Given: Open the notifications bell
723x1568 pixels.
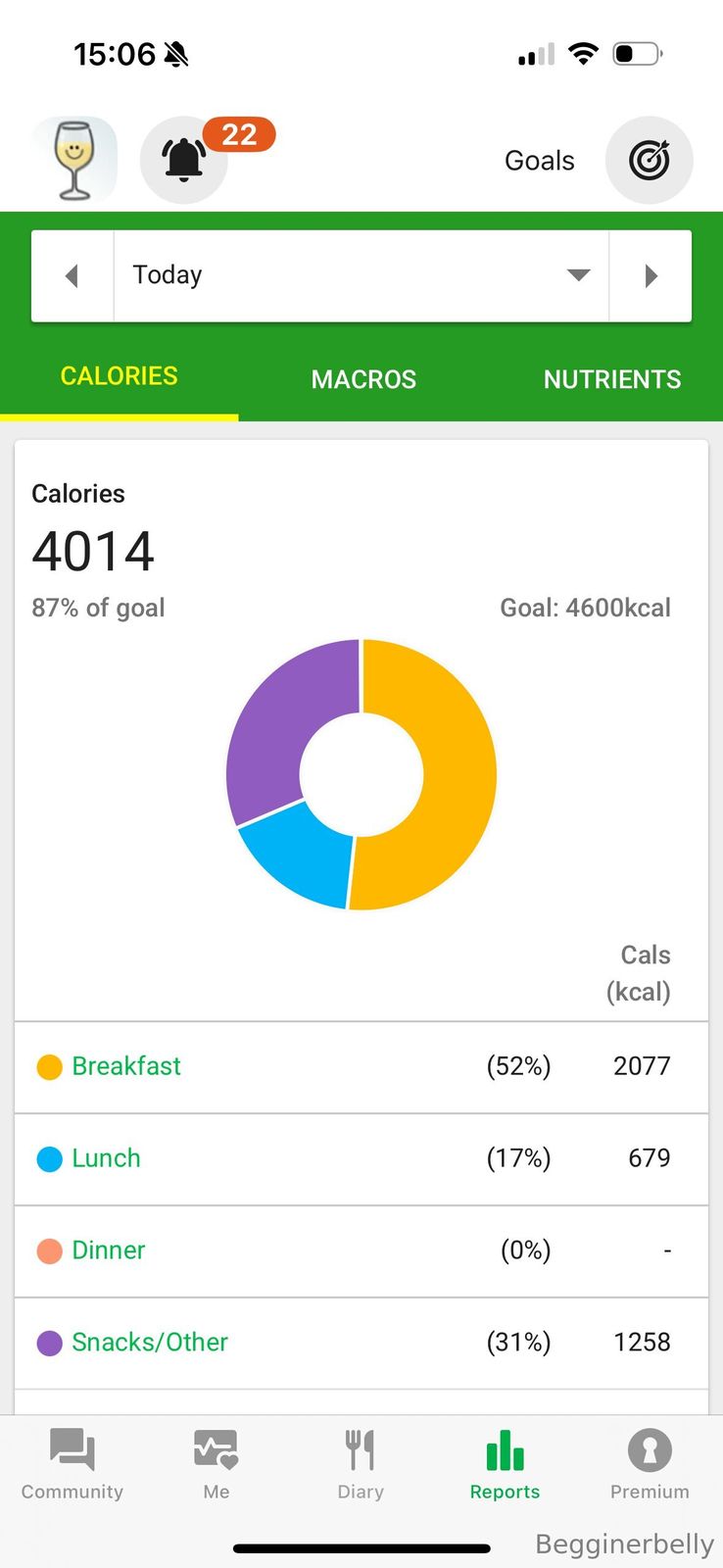Looking at the screenshot, I should (x=184, y=160).
